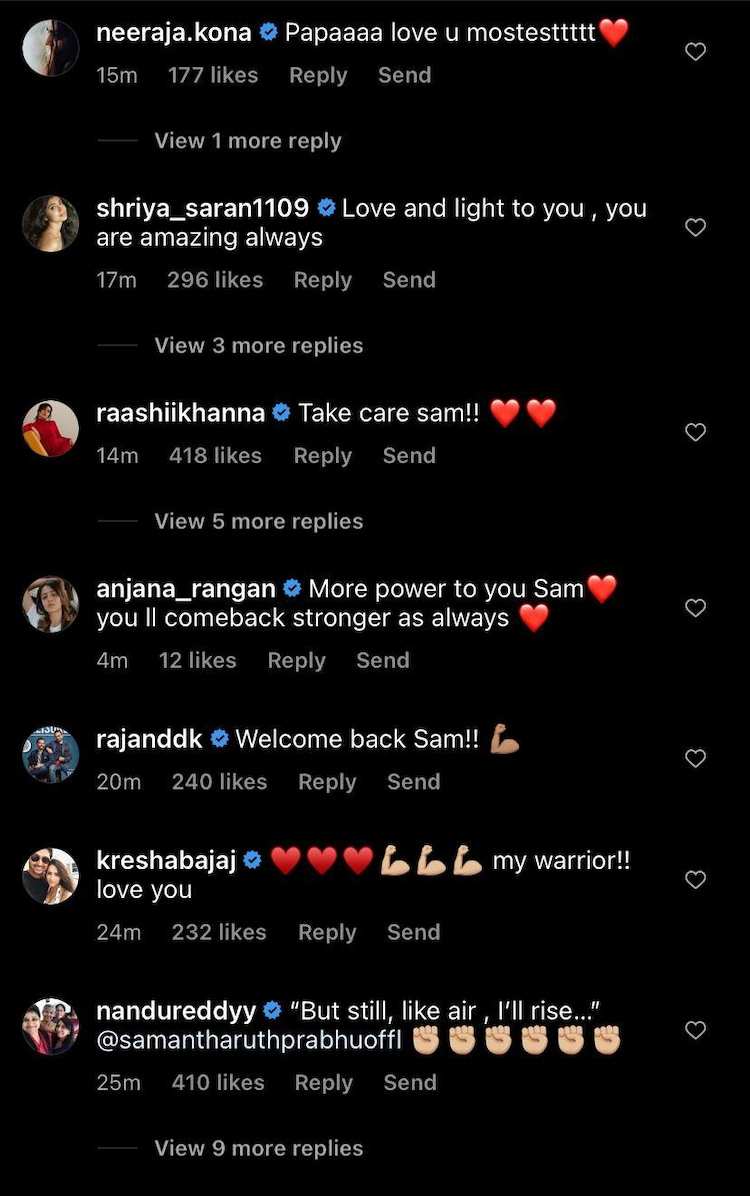Send nandureddyy's comment to someone
The image size is (750, 1196).
click(x=410, y=1082)
